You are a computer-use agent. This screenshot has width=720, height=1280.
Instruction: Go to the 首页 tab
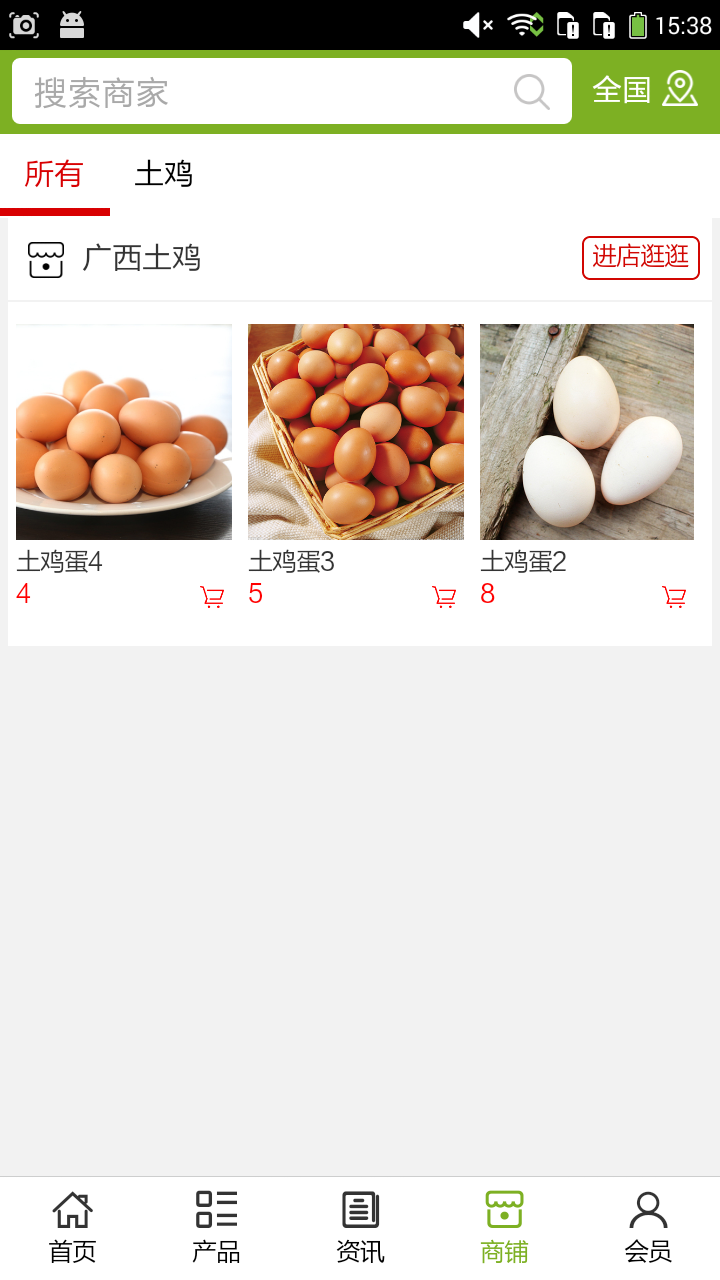(72, 1227)
